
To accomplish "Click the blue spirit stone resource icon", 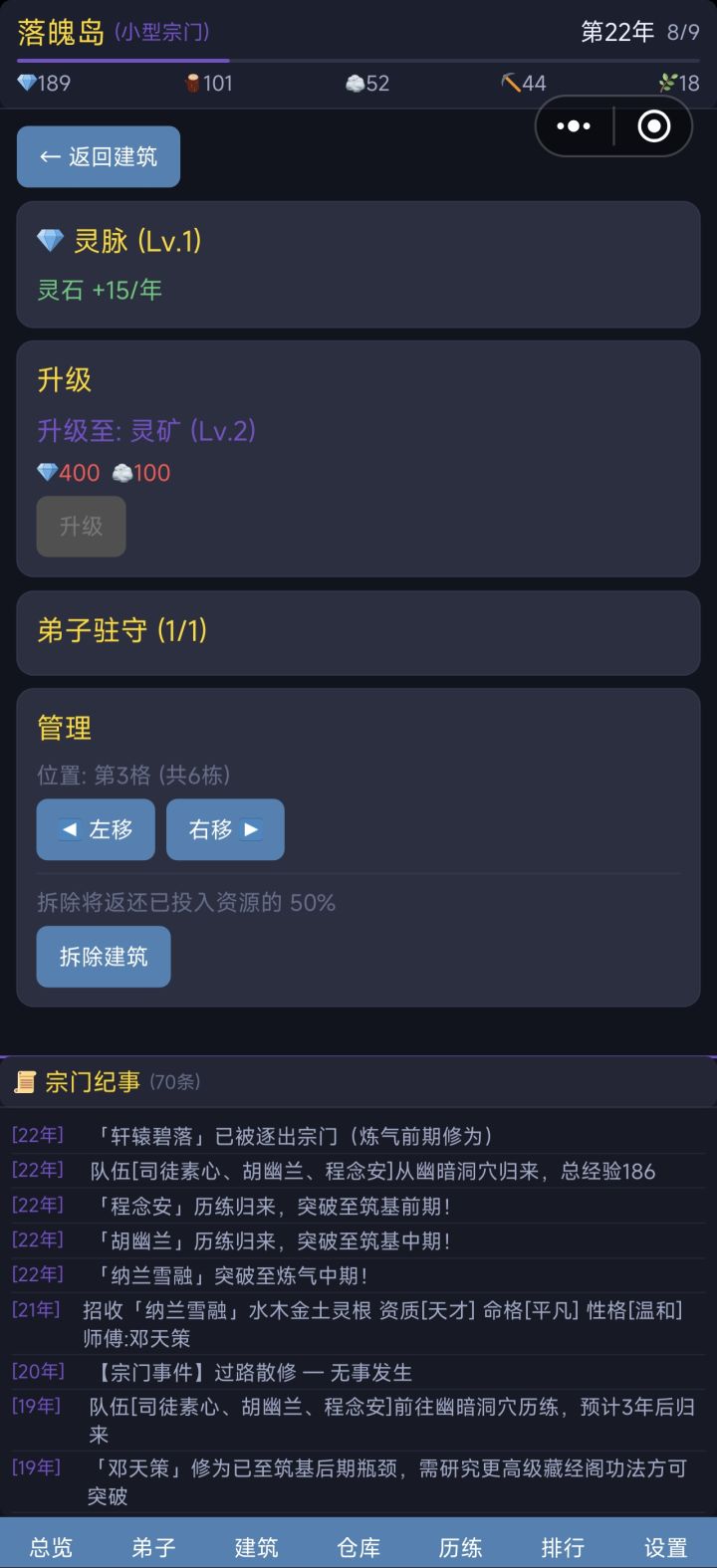I will 25,84.
